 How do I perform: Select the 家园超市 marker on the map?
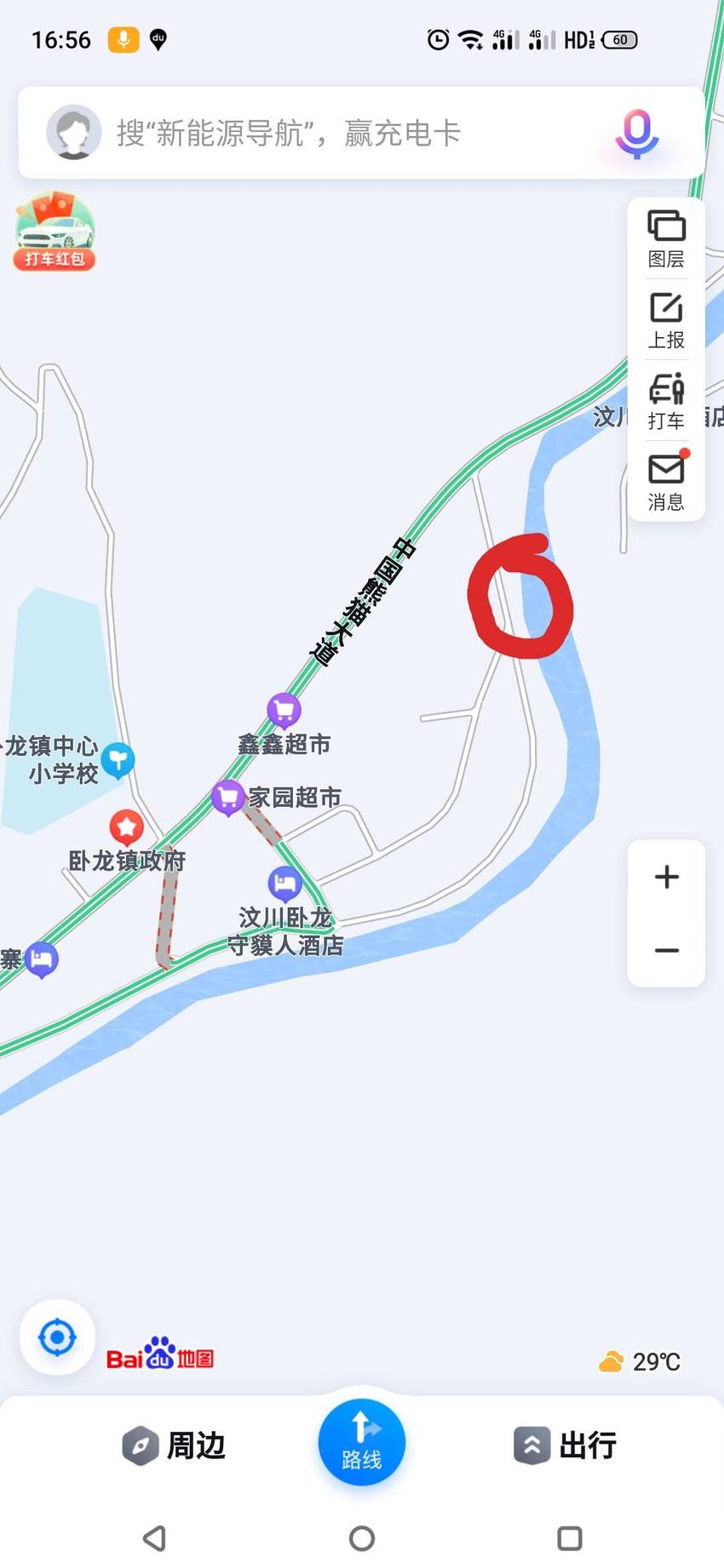[227, 798]
